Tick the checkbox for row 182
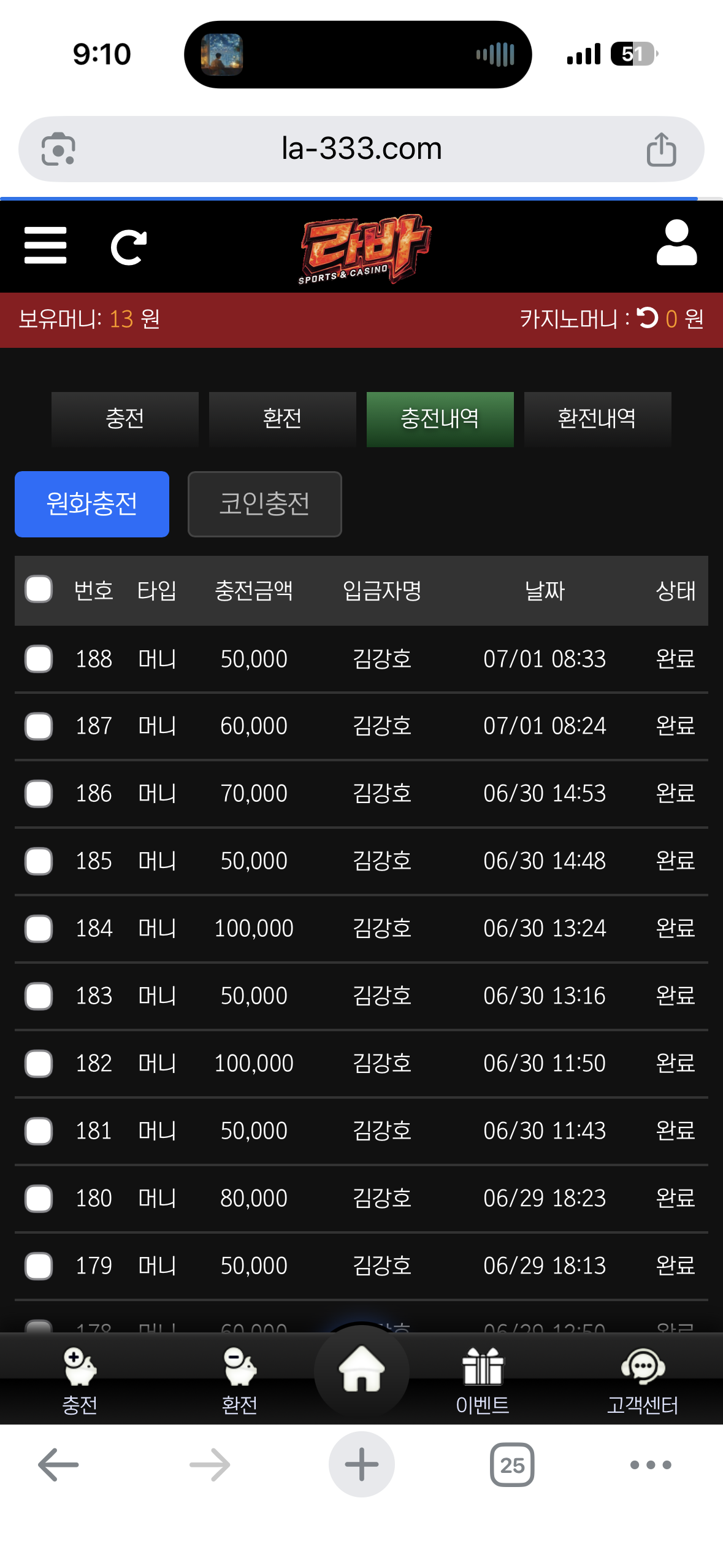The height and width of the screenshot is (1568, 723). [39, 1063]
